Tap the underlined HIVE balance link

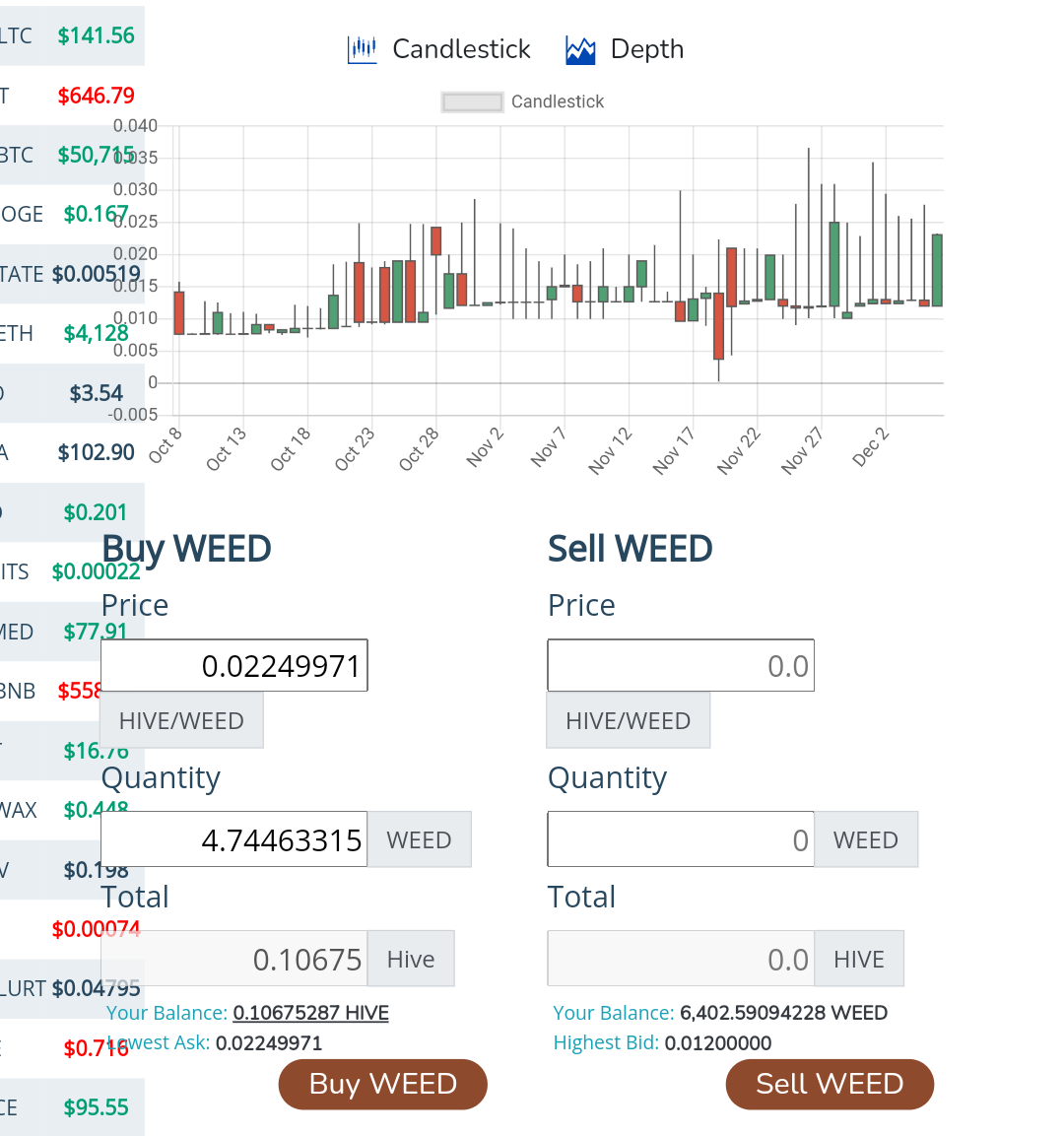coord(310,1013)
